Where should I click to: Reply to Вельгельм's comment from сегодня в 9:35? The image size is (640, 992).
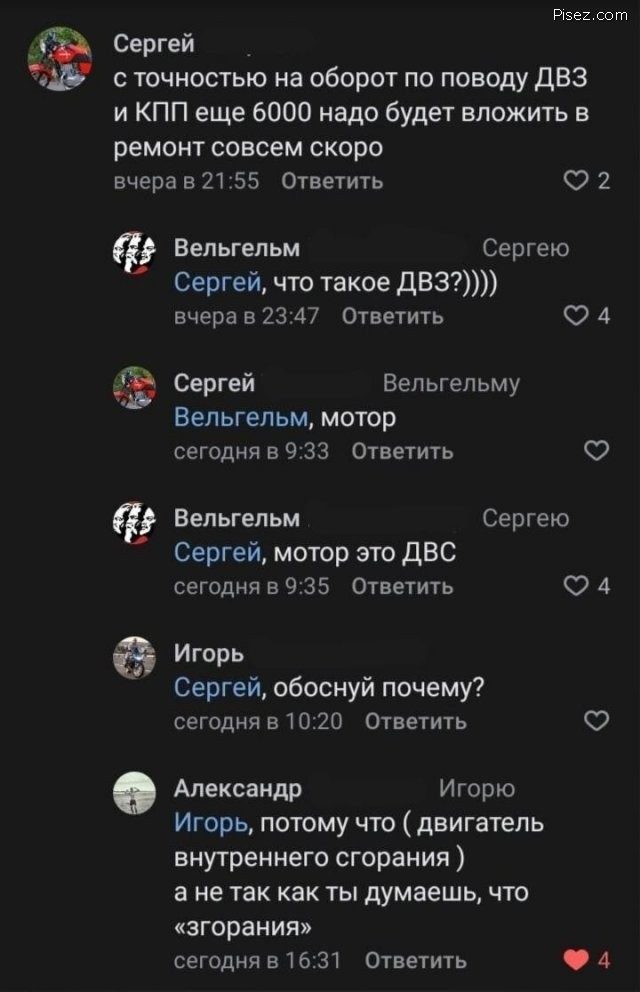[402, 586]
